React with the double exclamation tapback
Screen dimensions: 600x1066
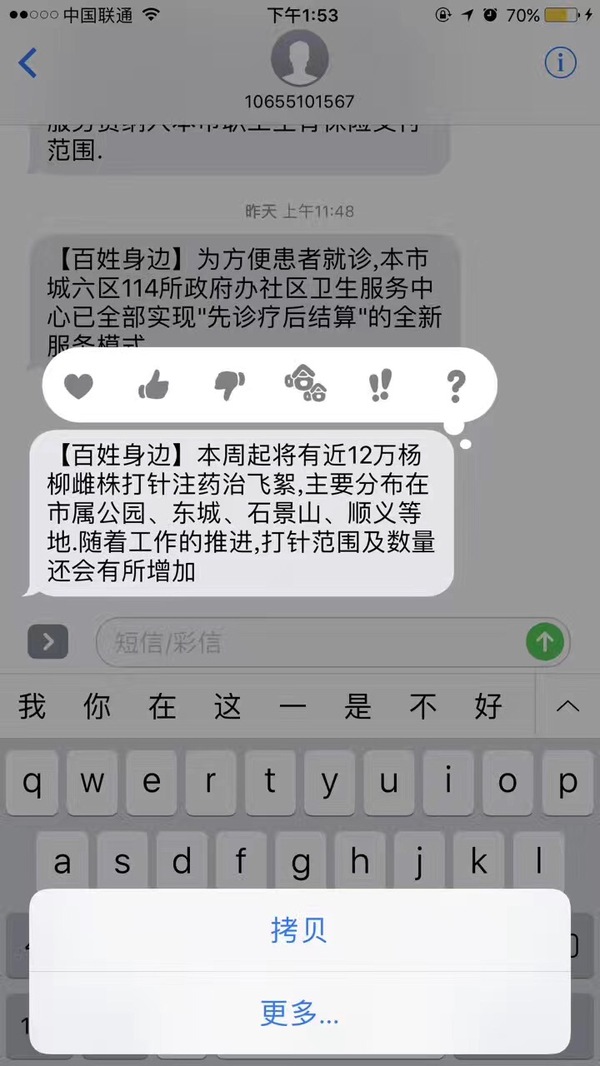(380, 385)
